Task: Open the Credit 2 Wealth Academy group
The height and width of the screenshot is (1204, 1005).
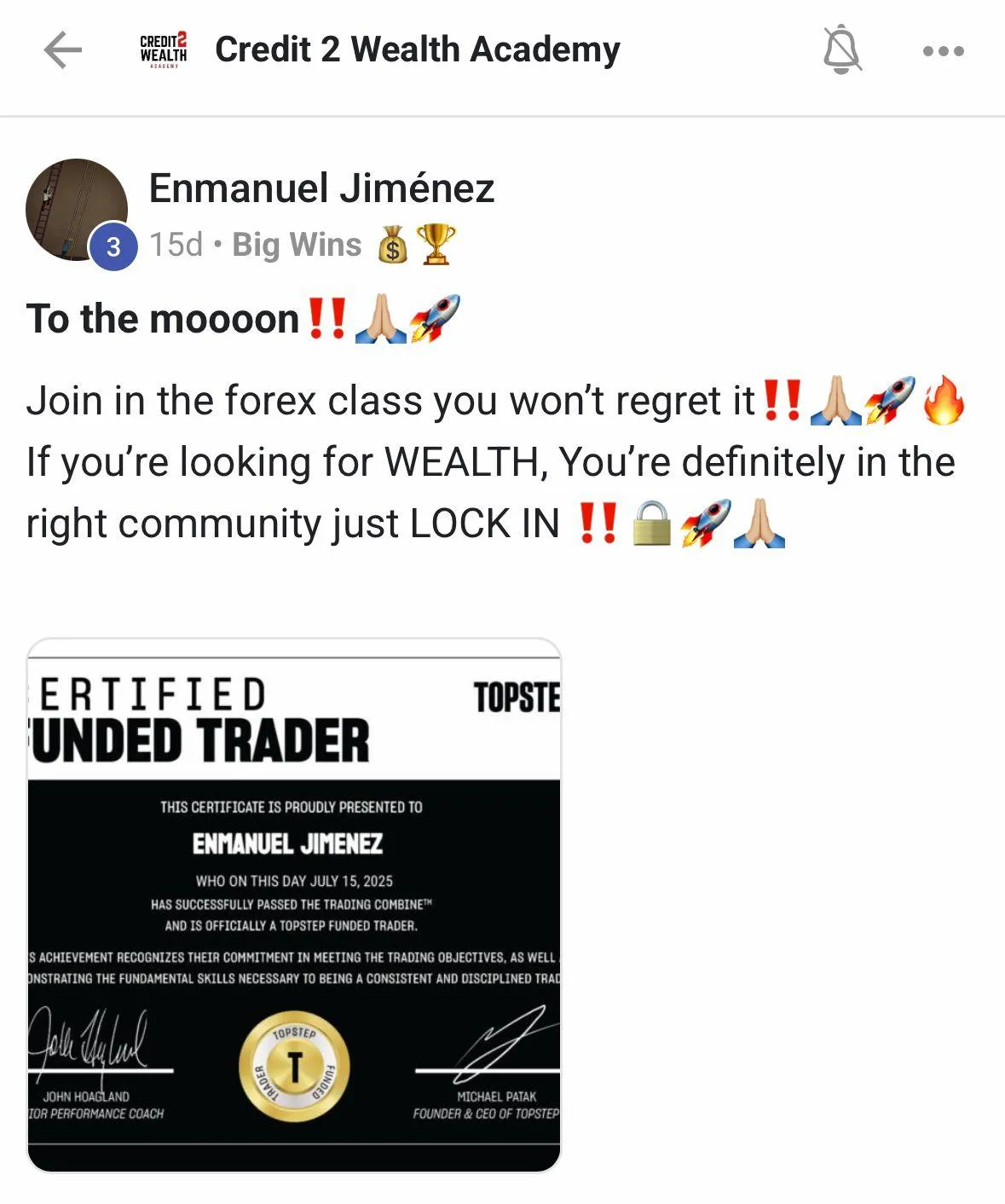Action: point(417,49)
